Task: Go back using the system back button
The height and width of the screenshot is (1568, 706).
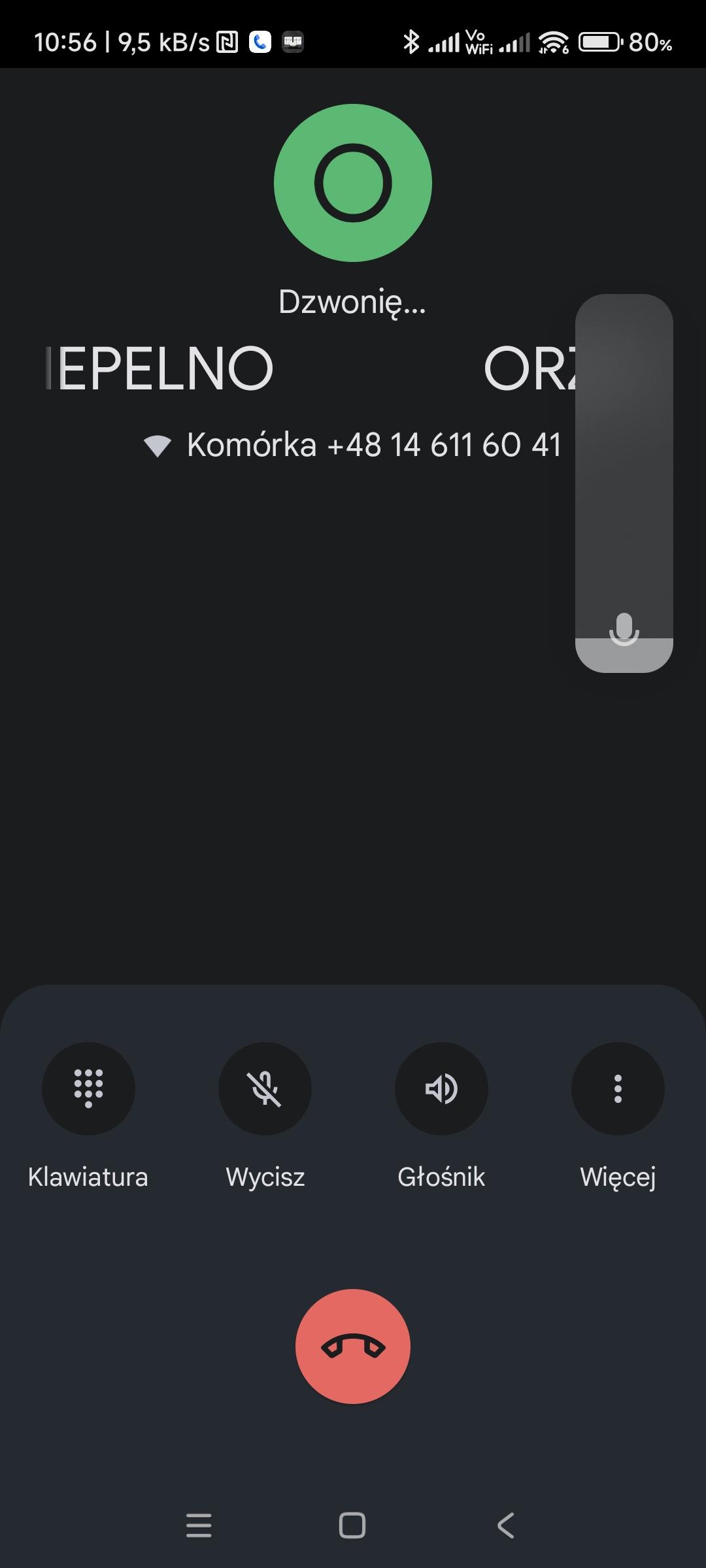Action: (x=506, y=1526)
